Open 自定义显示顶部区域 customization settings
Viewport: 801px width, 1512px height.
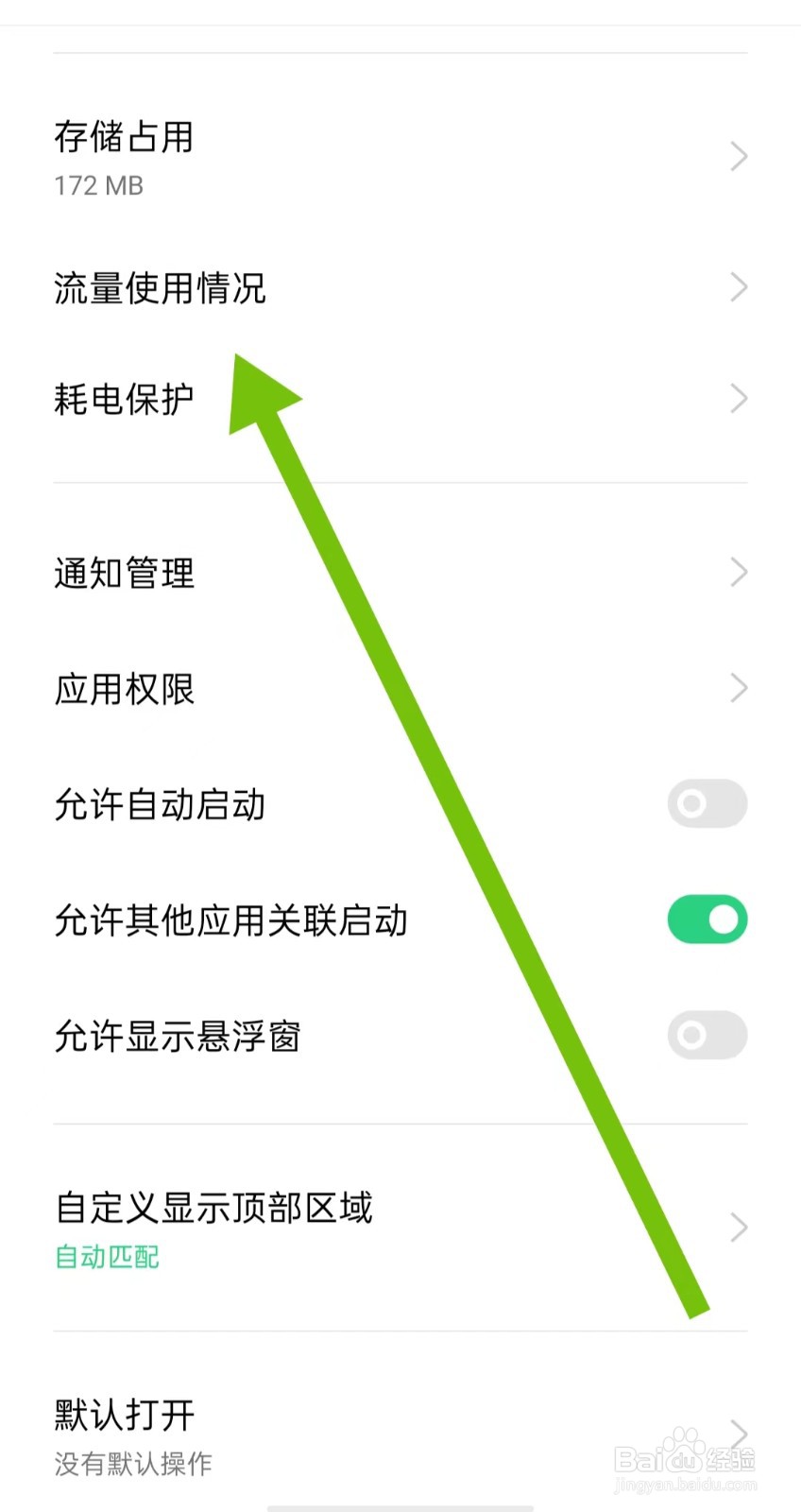(x=213, y=1209)
